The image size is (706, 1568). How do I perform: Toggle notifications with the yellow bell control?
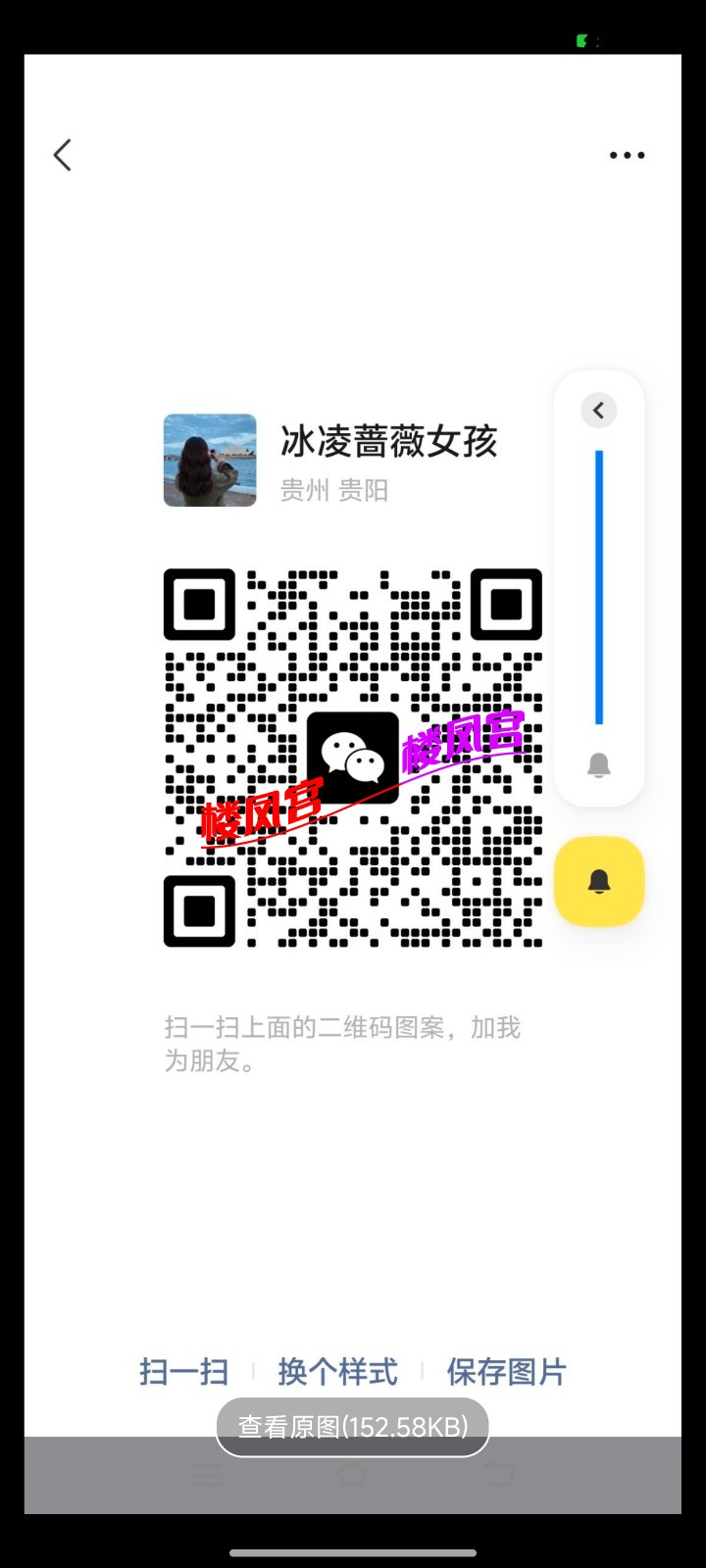tap(598, 880)
